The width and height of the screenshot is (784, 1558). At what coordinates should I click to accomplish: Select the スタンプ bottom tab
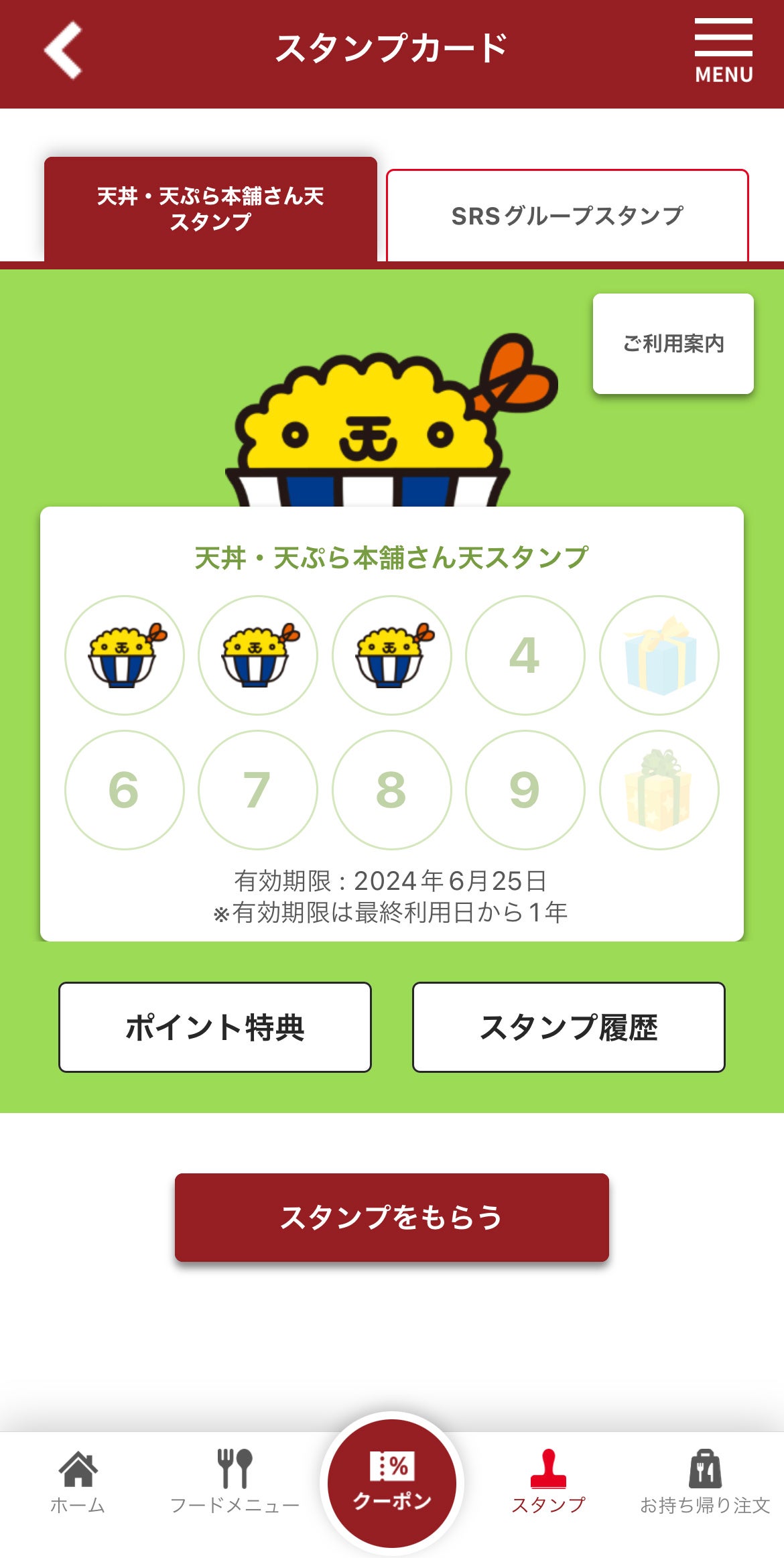coord(548,1482)
